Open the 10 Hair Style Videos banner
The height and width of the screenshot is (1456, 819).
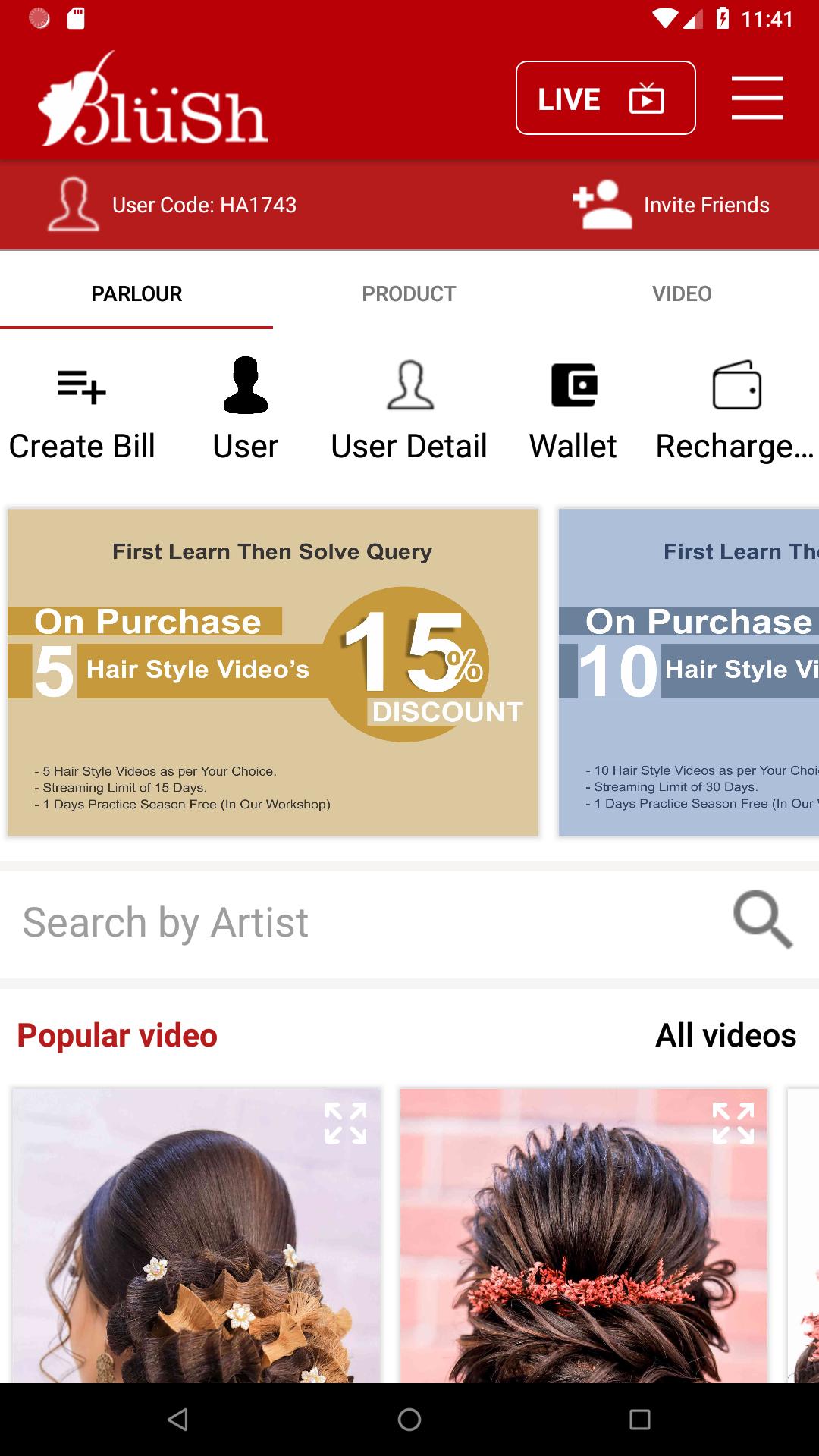tap(689, 673)
